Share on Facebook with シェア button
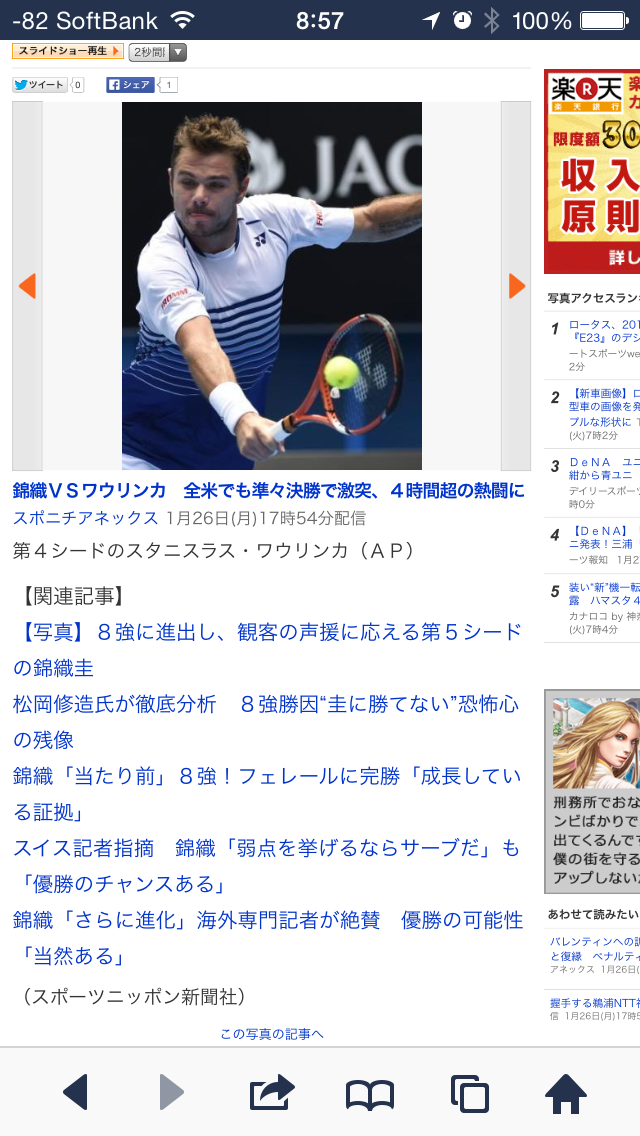The width and height of the screenshot is (640, 1136). tap(132, 85)
